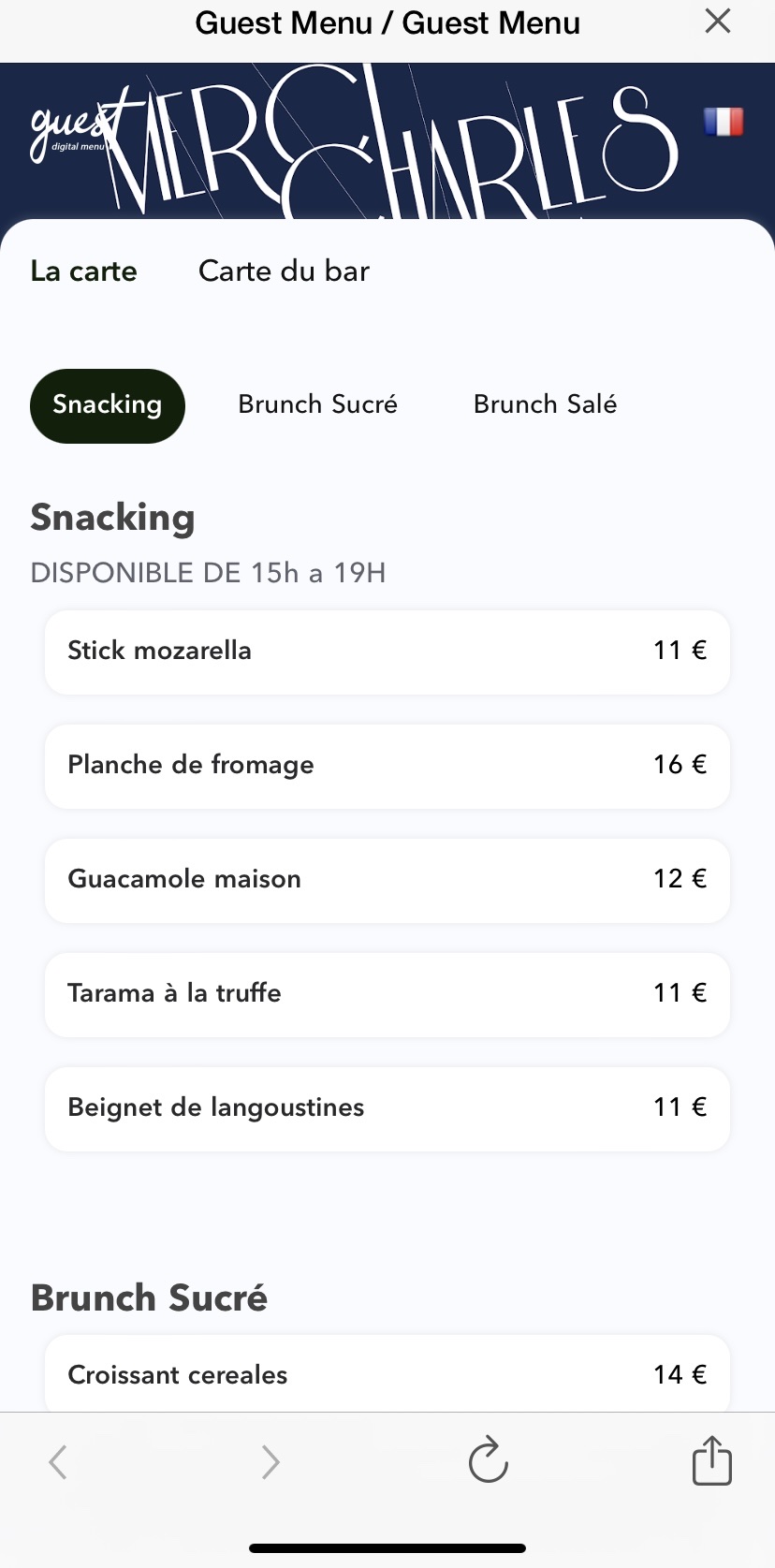Select the Snacking category chip
The width and height of the screenshot is (775, 1568).
(x=108, y=405)
